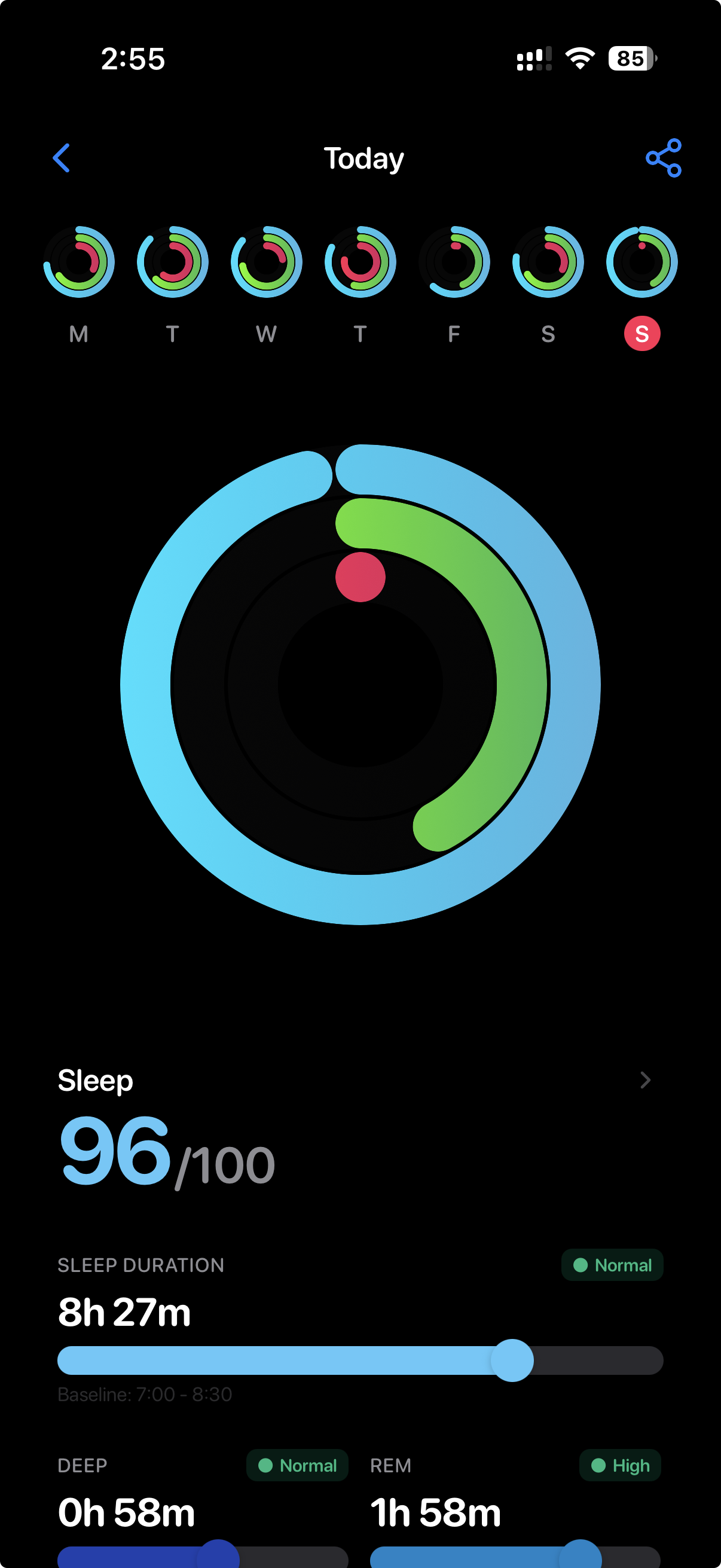
Task: Open the Sleep details chevron
Action: click(646, 1080)
